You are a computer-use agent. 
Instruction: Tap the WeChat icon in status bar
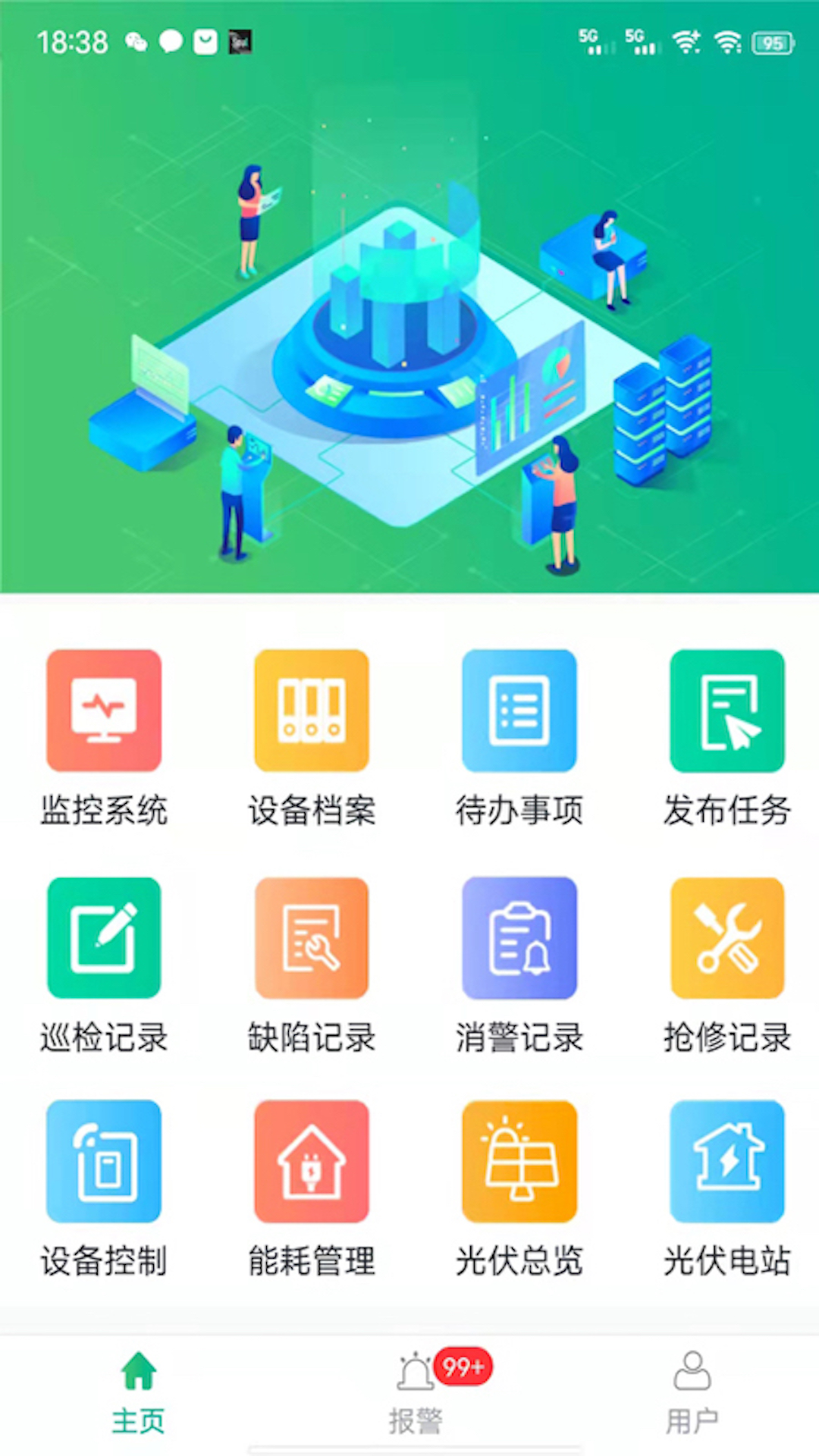(x=135, y=43)
